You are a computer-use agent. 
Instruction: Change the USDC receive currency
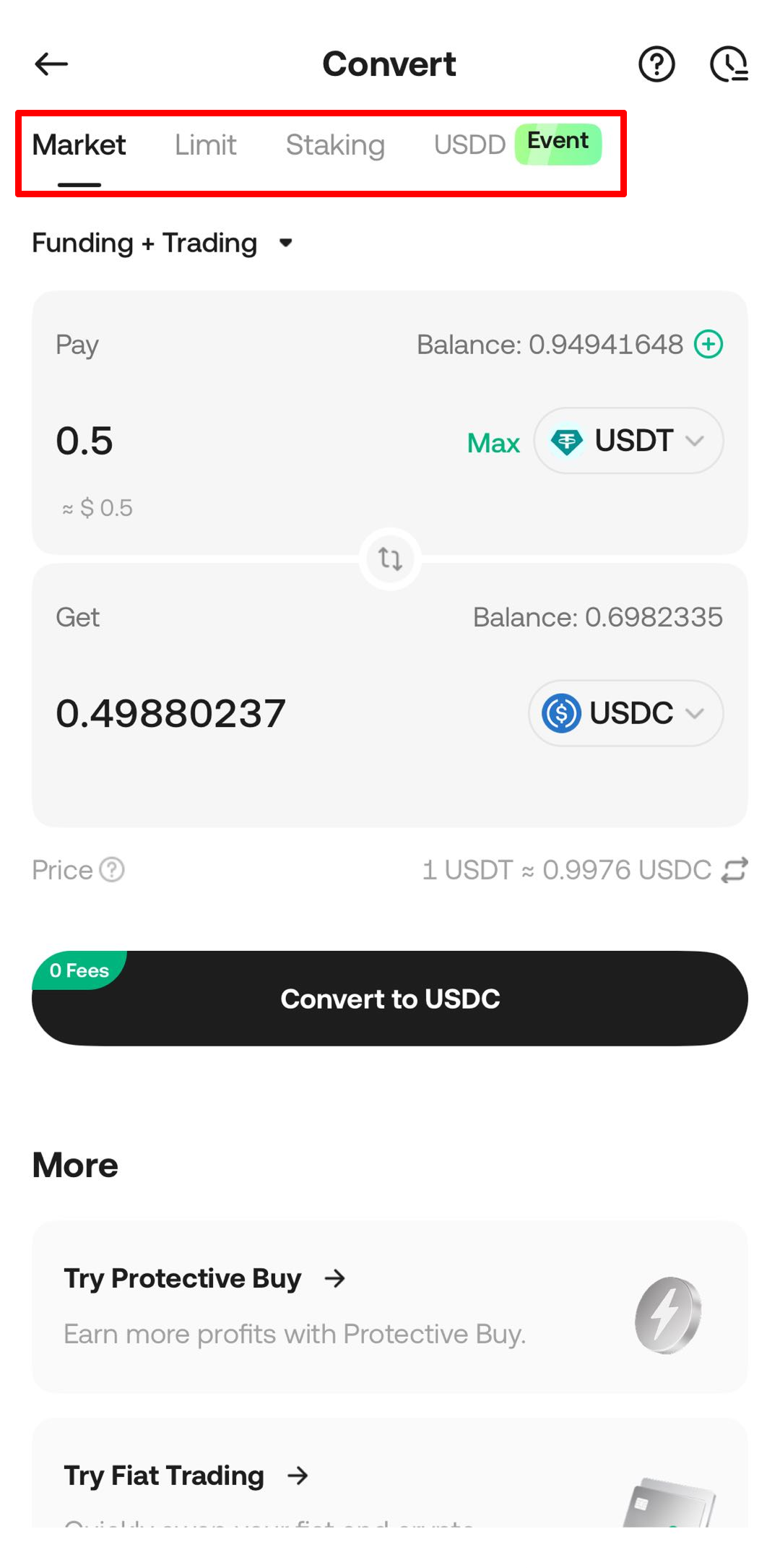[x=625, y=713]
